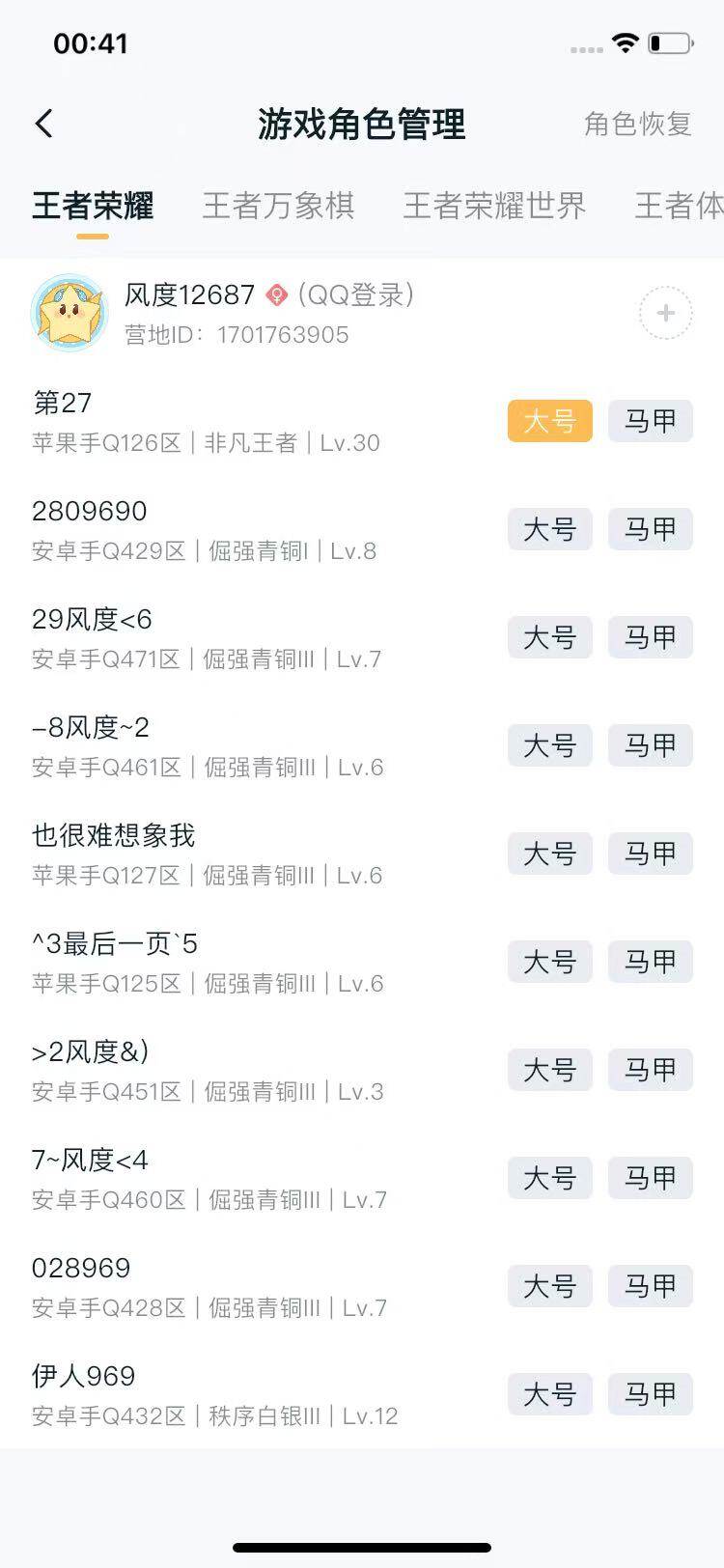Screen dimensions: 724x1568
Task: Go back using the top-left arrow
Action: point(44,124)
